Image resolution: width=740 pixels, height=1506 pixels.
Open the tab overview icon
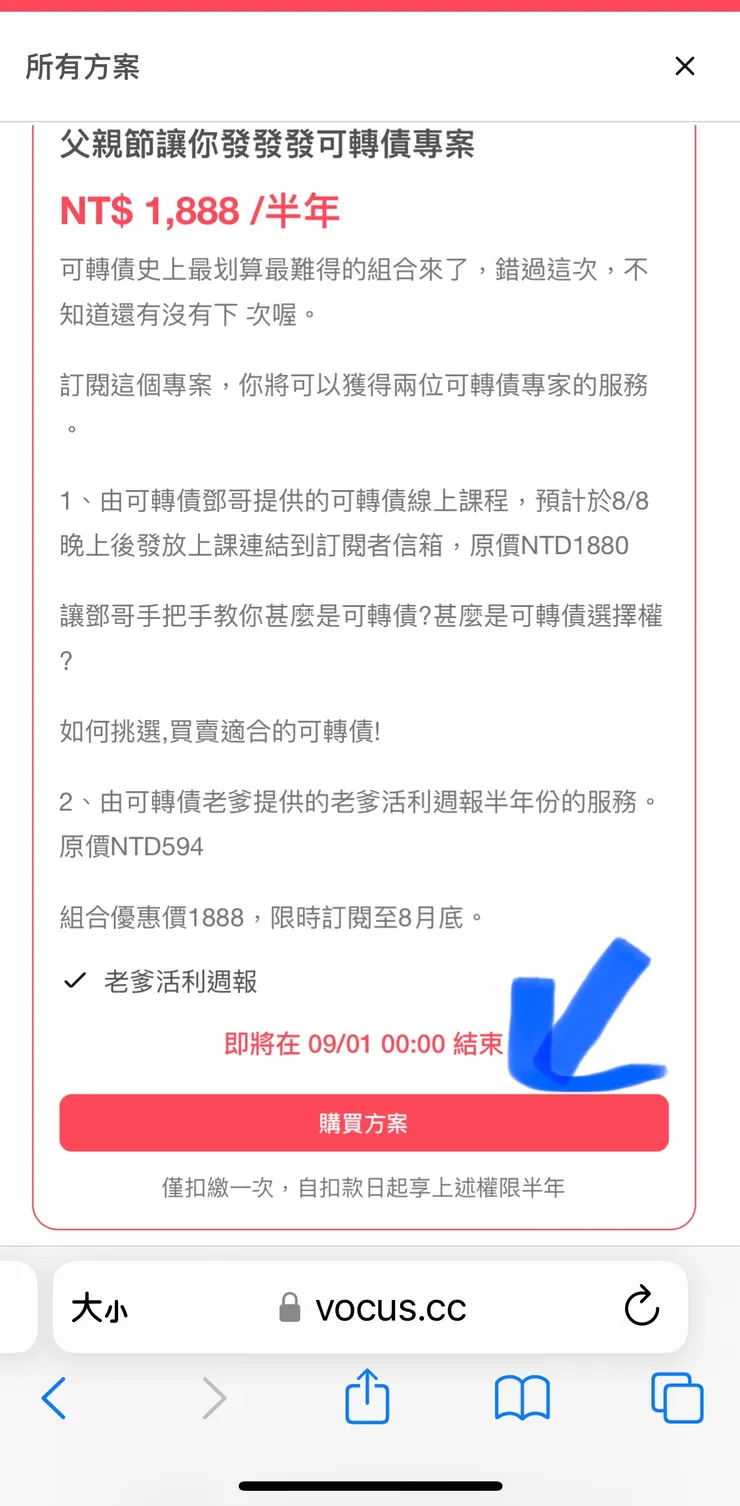(x=676, y=1397)
